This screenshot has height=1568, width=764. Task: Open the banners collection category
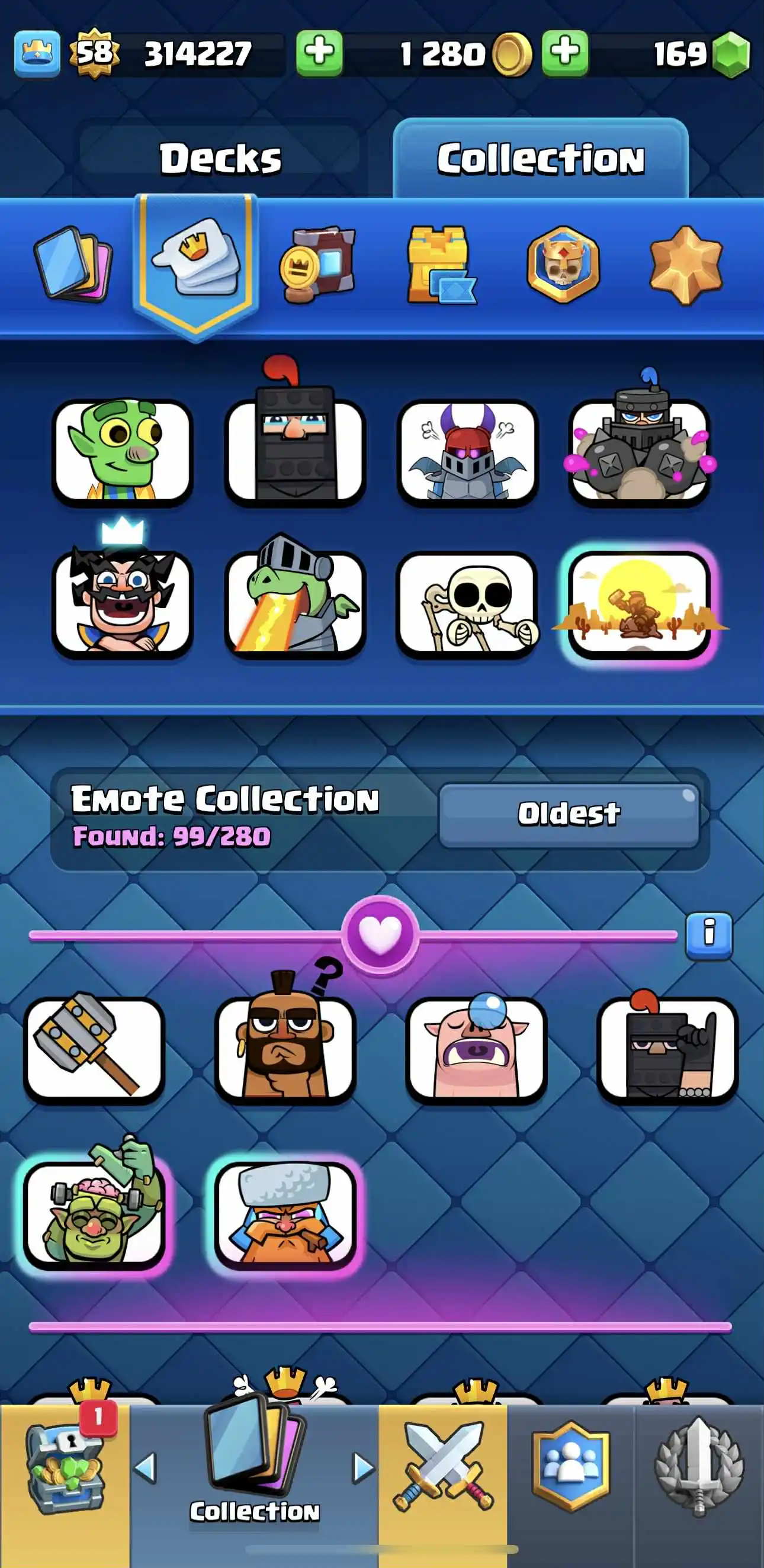[318, 265]
